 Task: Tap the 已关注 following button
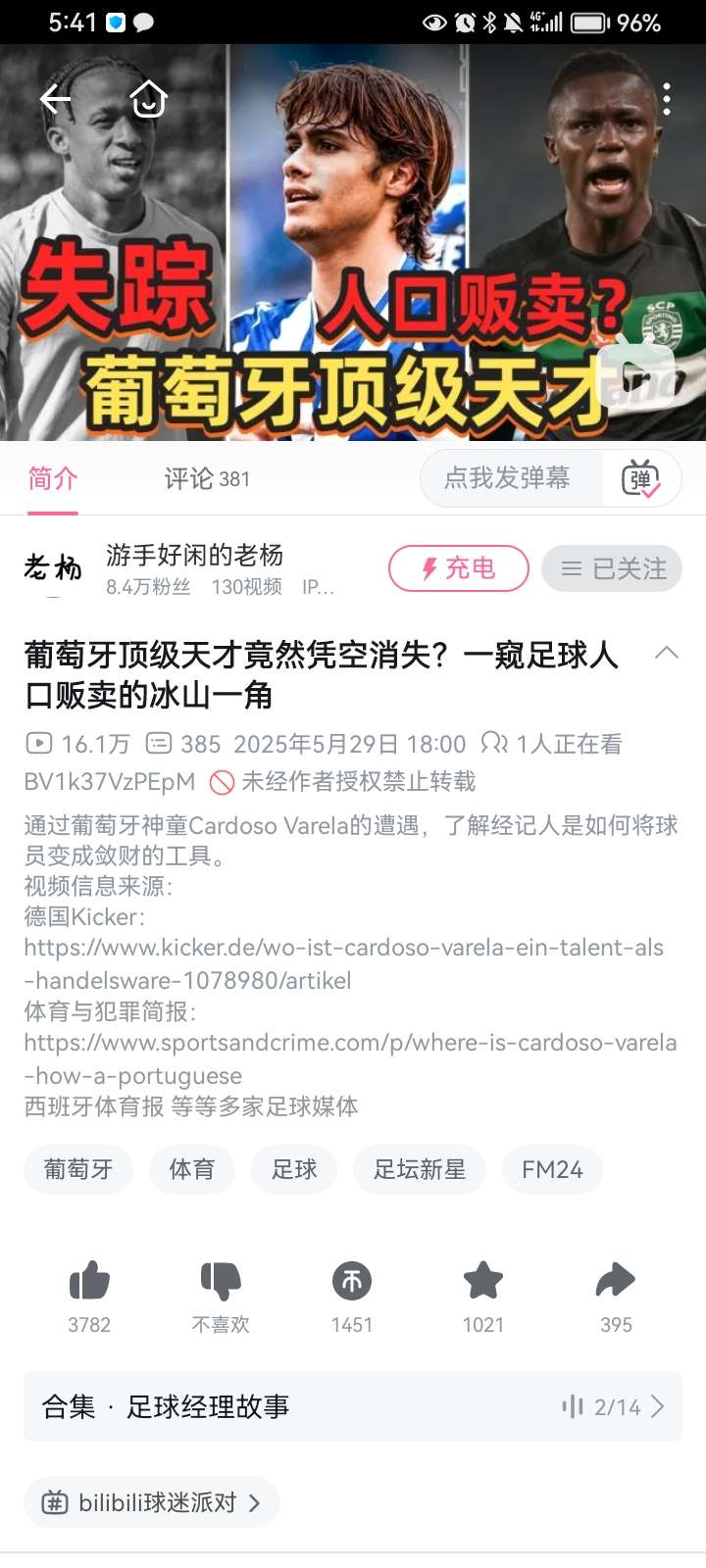point(613,568)
